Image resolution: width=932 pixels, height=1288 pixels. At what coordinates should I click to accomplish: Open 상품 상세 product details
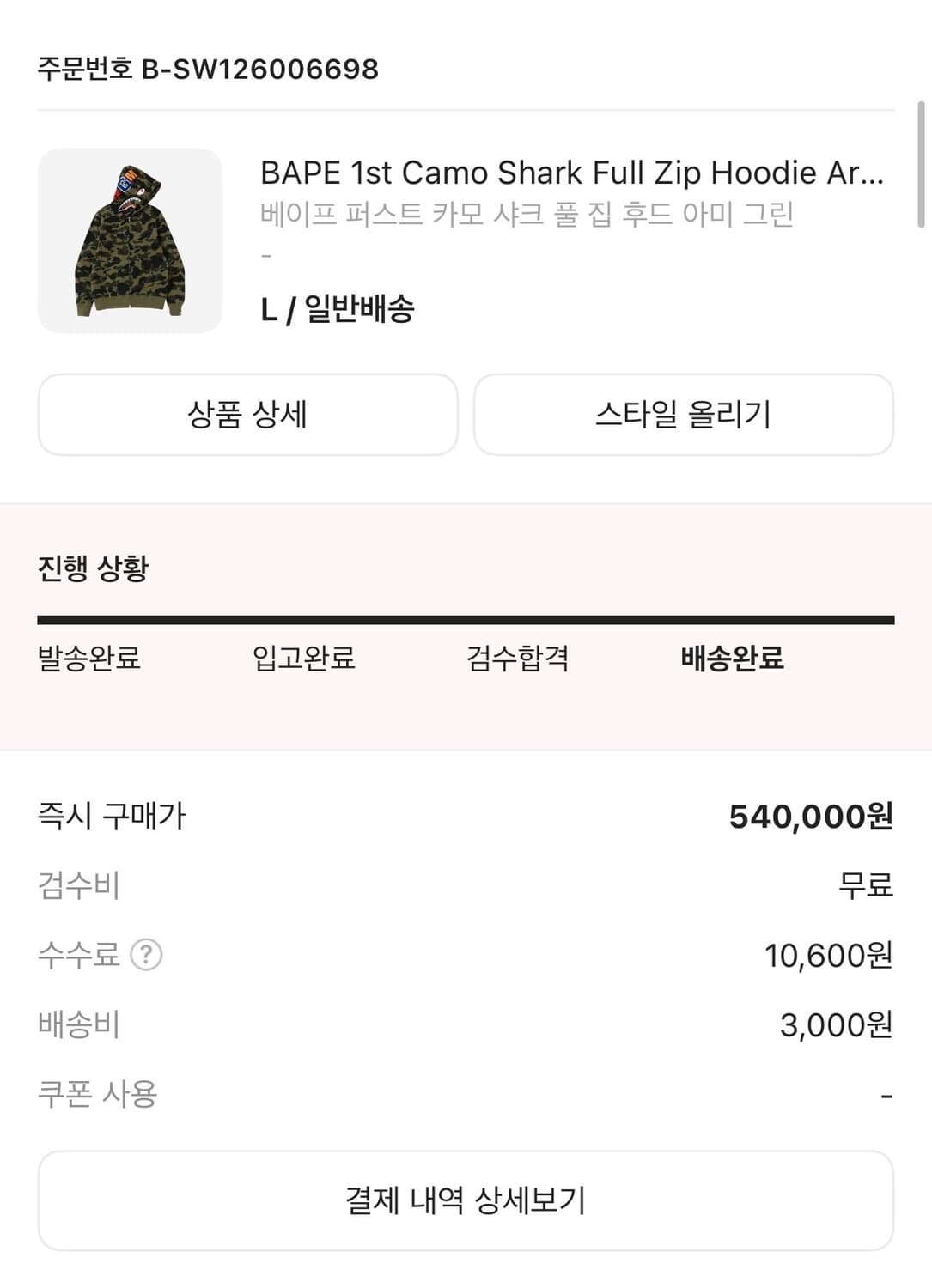[x=247, y=415]
